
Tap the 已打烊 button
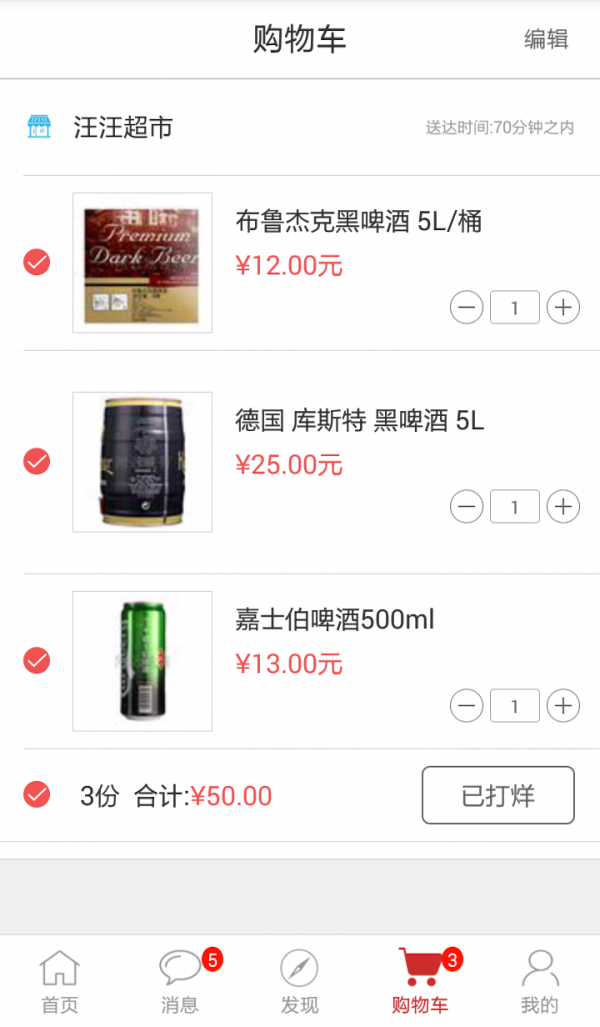click(498, 795)
